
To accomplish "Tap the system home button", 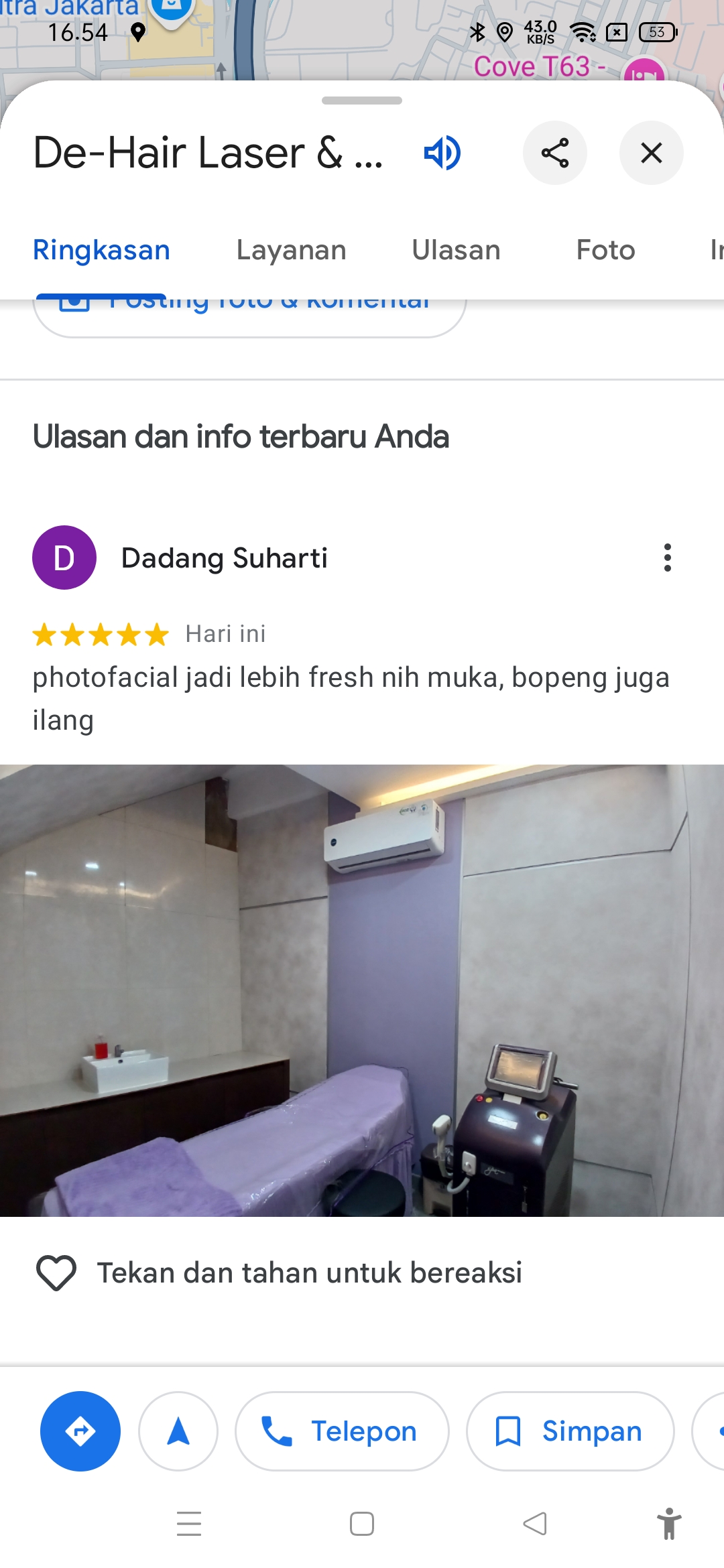I will (362, 1524).
